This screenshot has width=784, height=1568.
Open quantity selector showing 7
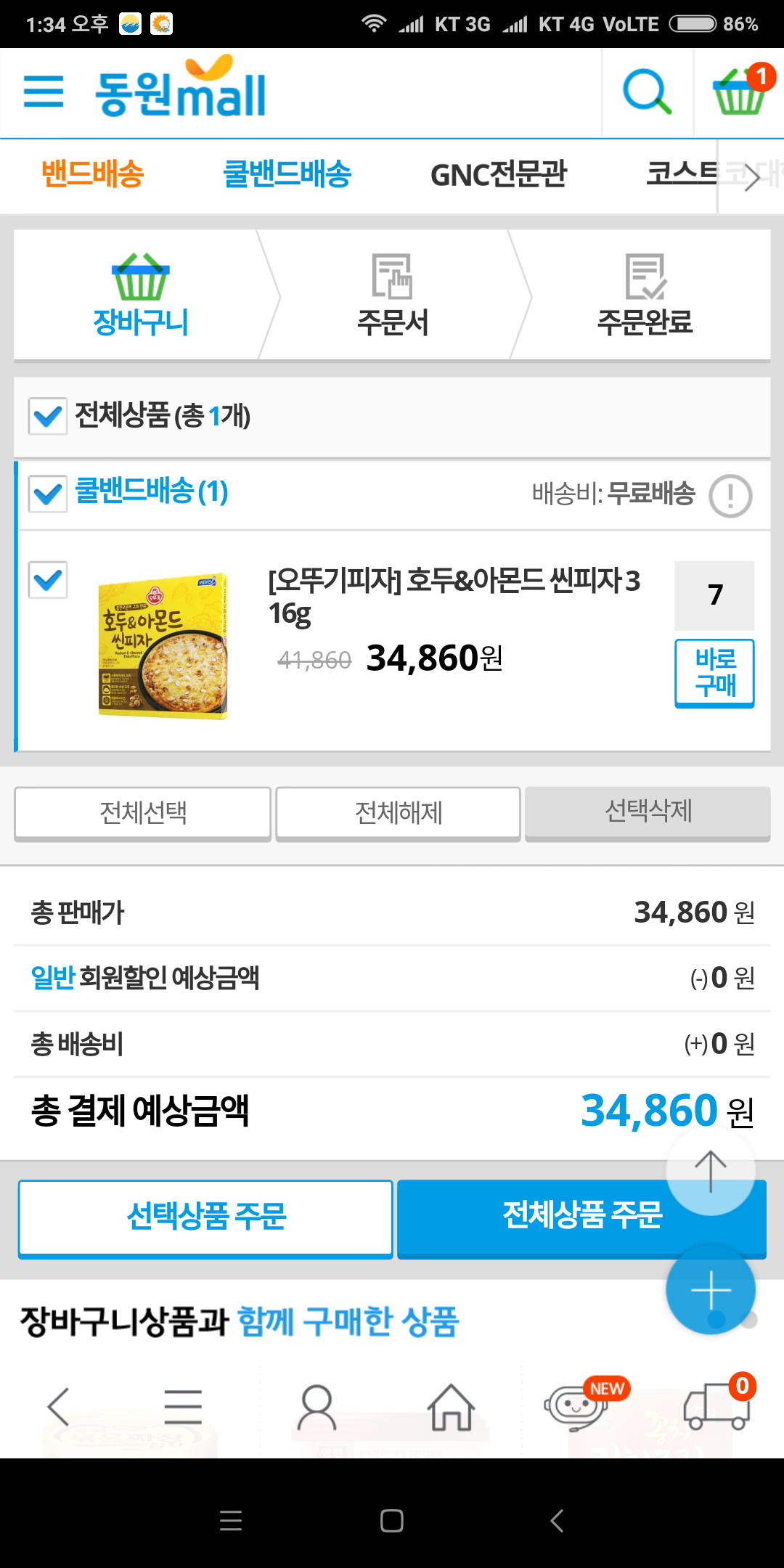click(714, 595)
